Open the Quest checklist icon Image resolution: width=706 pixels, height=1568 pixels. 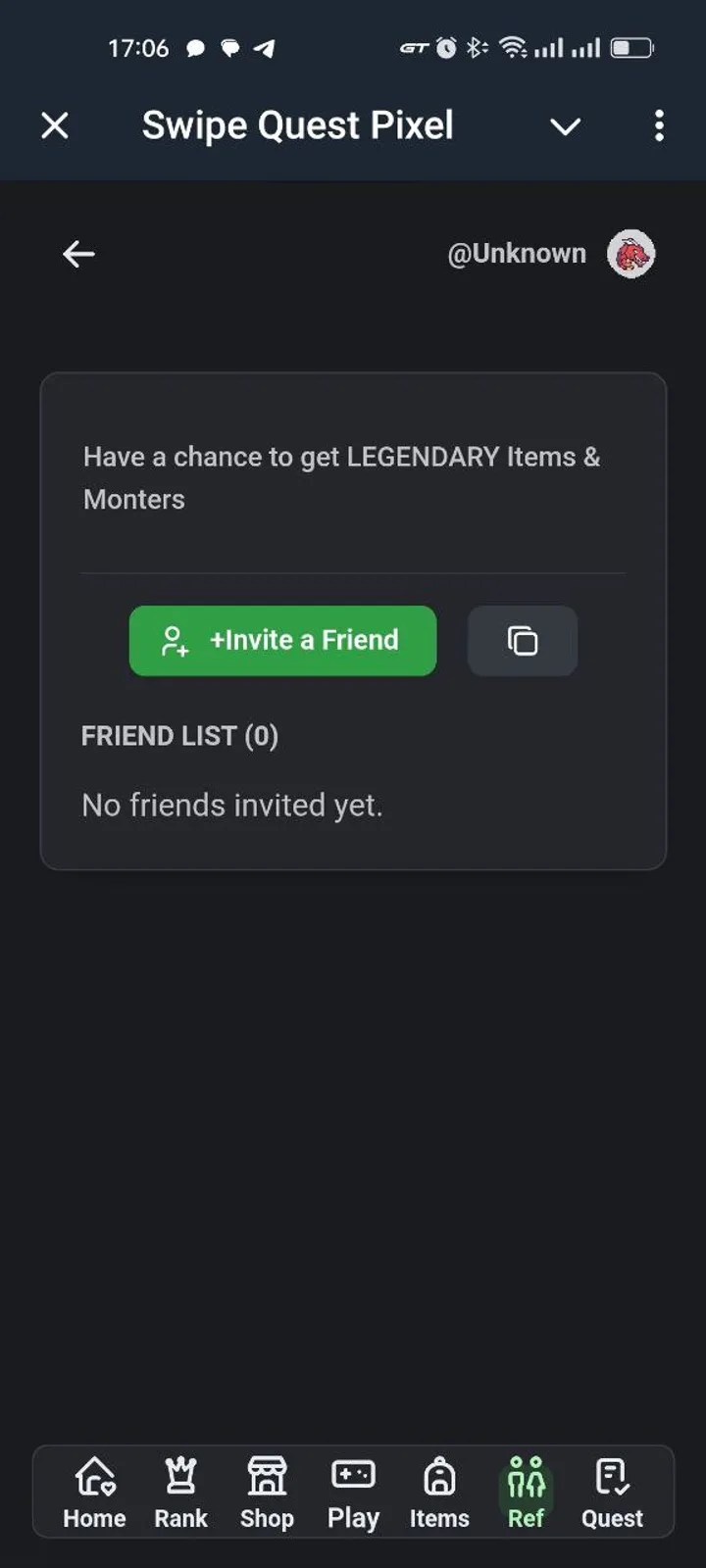611,1475
